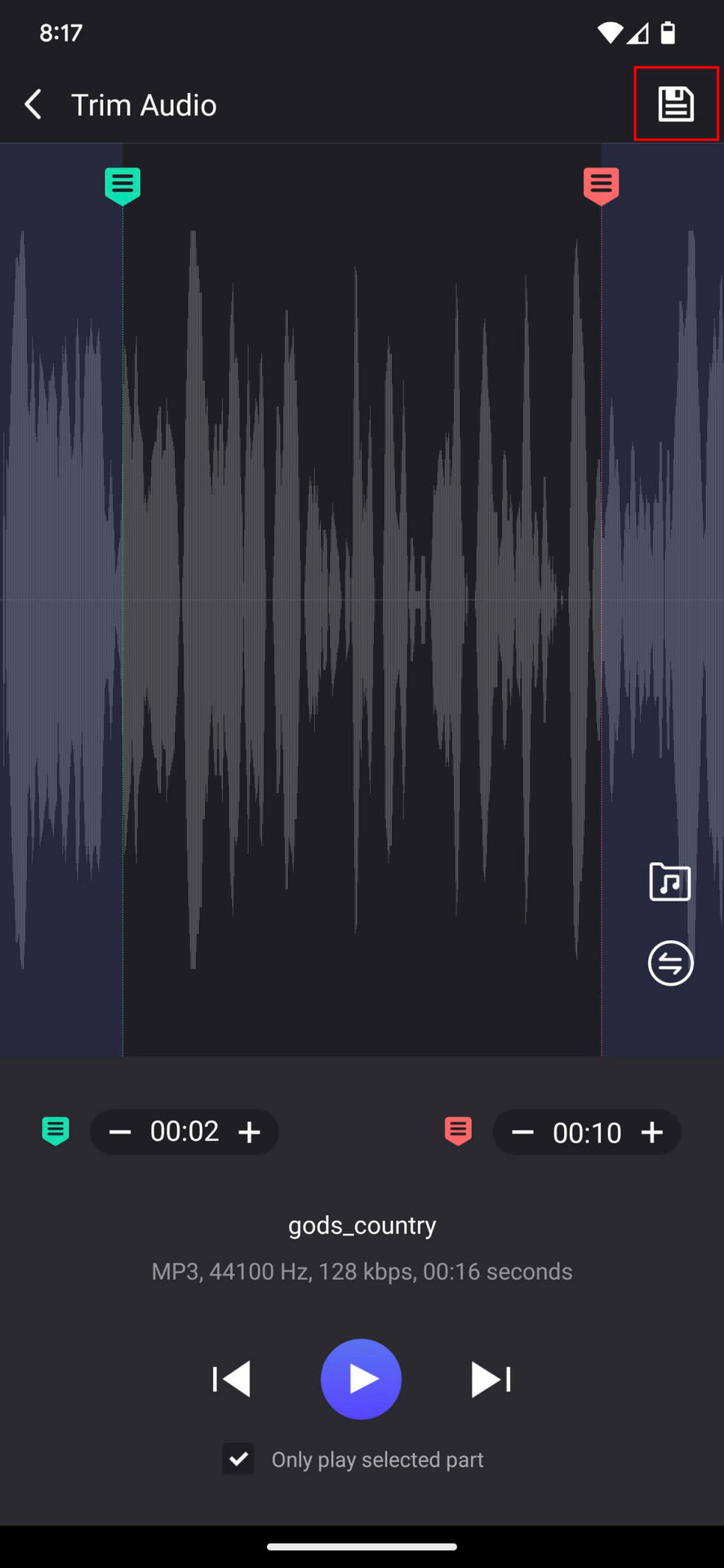Viewport: 724px width, 1568px height.
Task: Decrease the start time 00:02
Action: 120,1132
